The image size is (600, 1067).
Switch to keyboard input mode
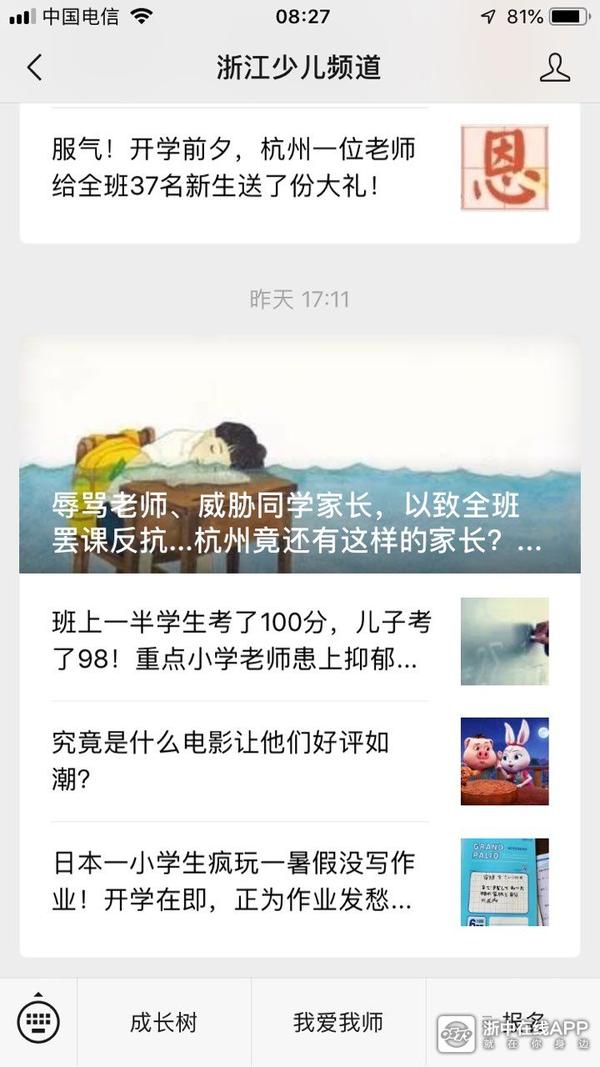[38, 1021]
